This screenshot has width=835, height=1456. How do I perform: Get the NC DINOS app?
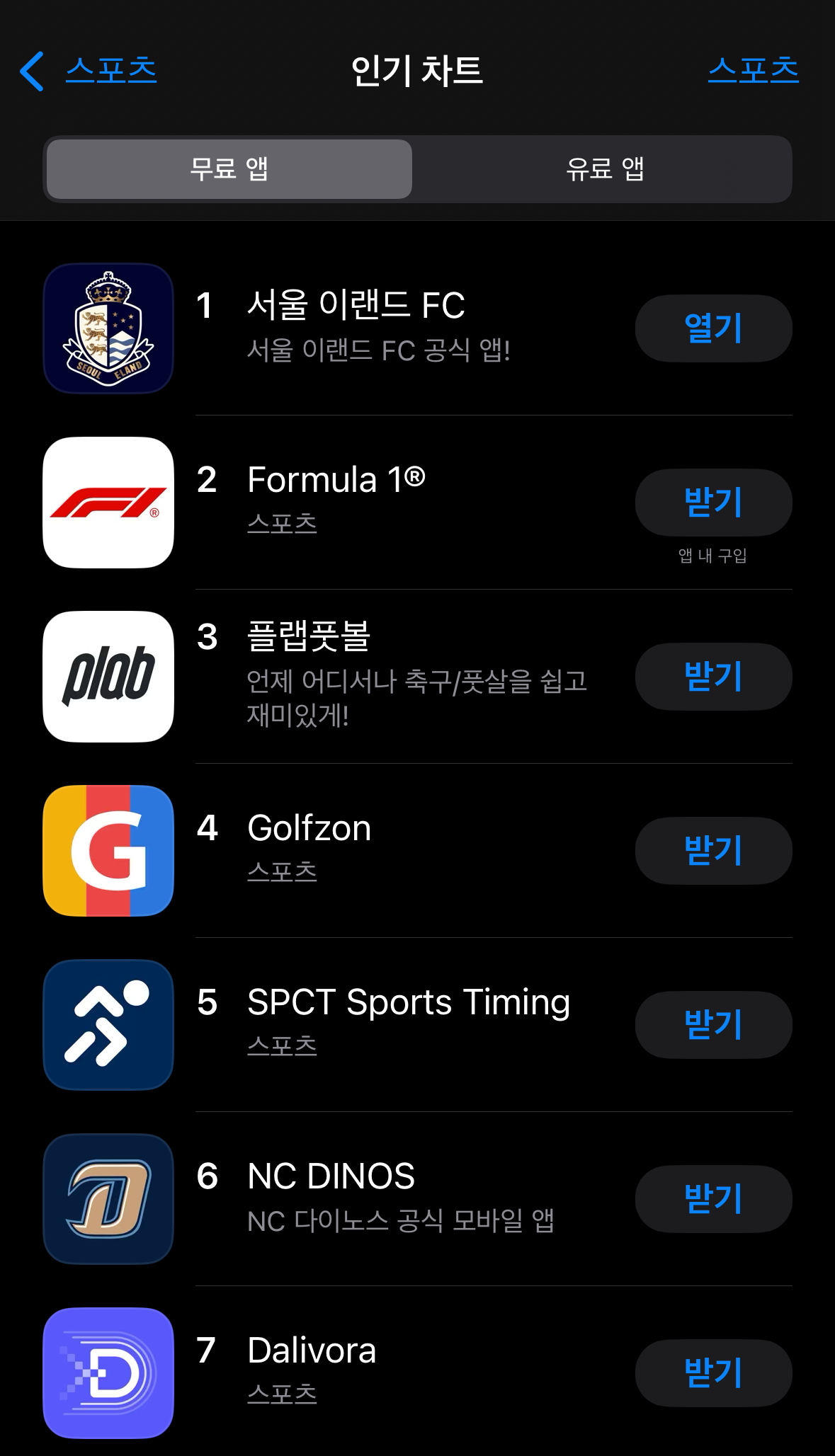point(713,1199)
